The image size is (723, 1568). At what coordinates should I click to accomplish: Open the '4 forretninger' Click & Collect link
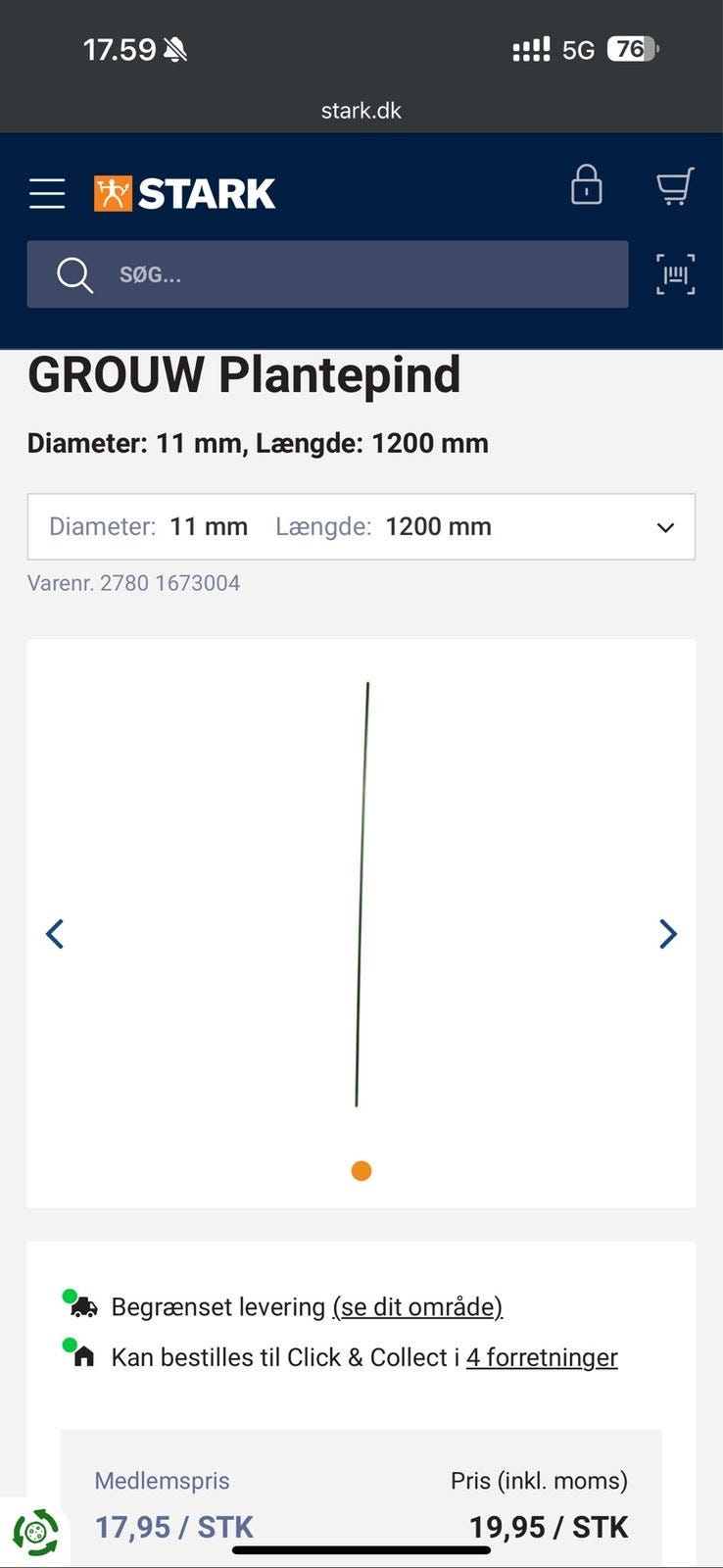coord(542,1357)
